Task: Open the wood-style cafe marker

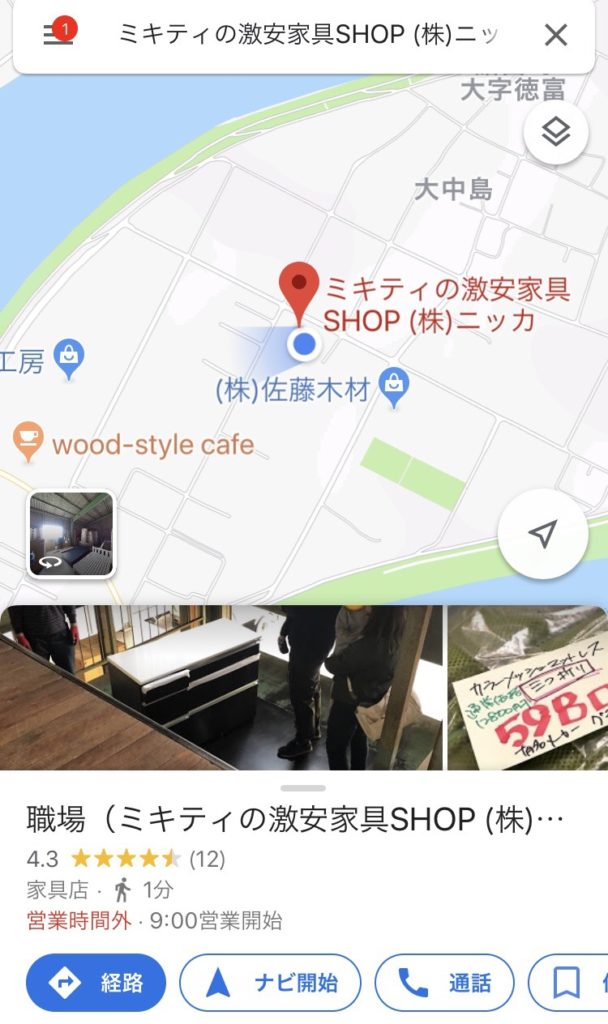Action: (28, 442)
